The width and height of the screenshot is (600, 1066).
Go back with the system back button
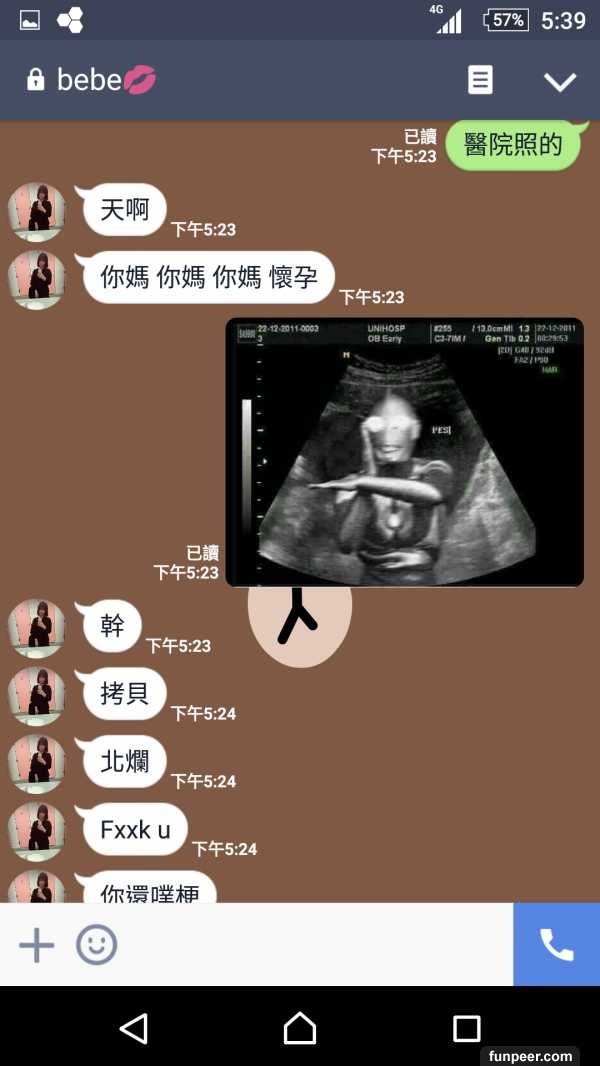click(x=133, y=1028)
